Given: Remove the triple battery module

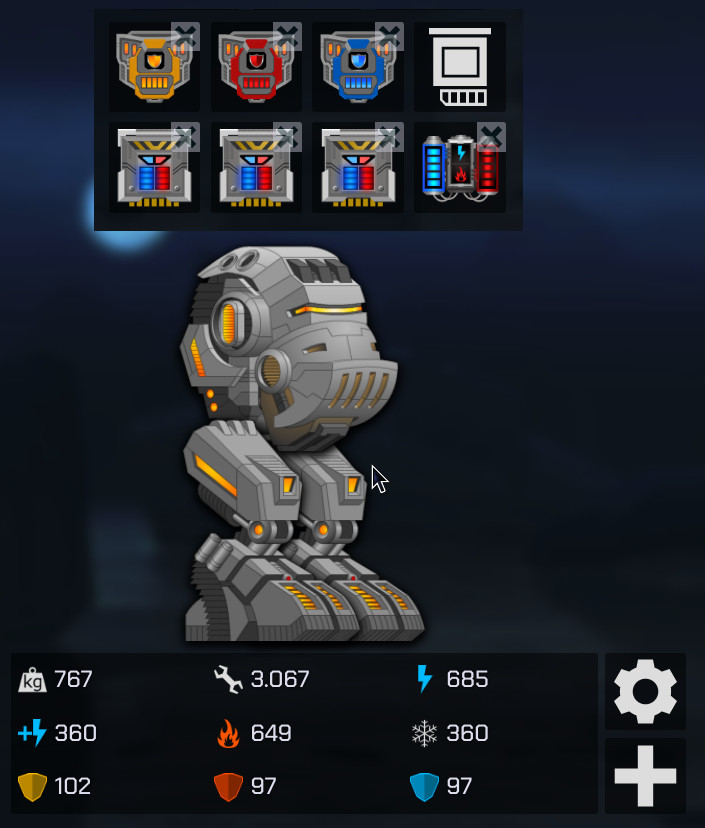Looking at the screenshot, I should coord(491,136).
